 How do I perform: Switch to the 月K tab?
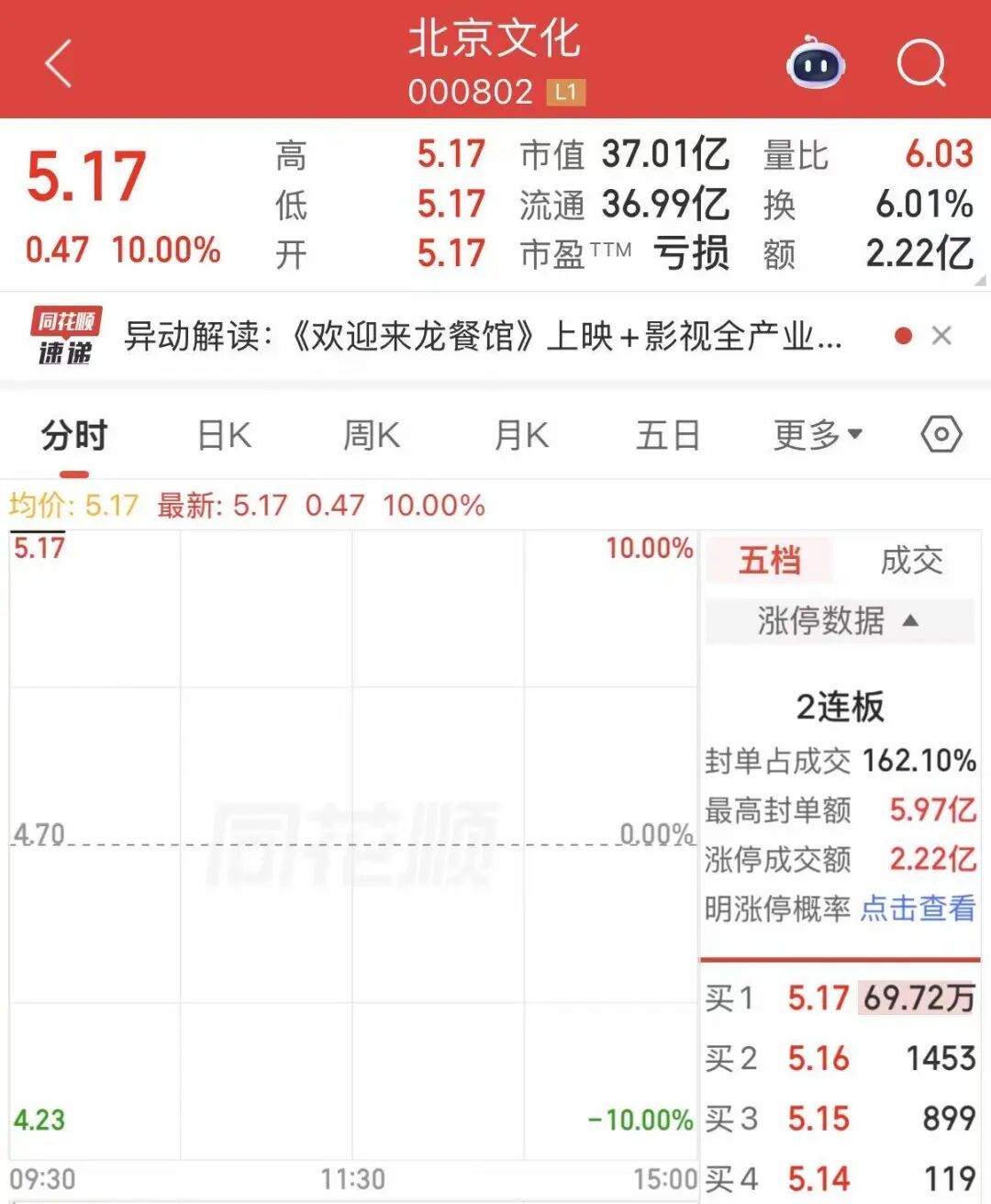521,435
